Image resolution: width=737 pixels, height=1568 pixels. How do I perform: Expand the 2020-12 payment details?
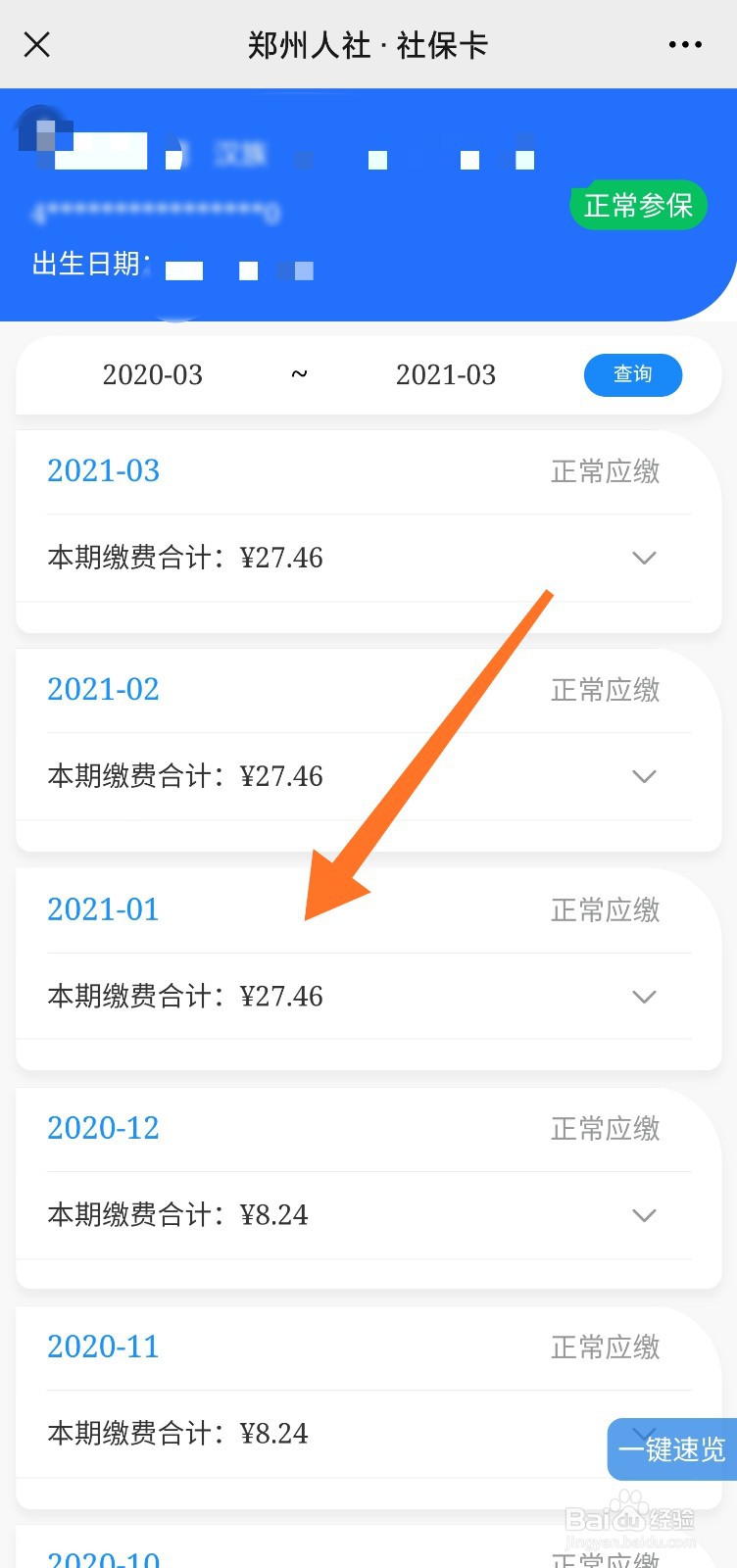(644, 1215)
